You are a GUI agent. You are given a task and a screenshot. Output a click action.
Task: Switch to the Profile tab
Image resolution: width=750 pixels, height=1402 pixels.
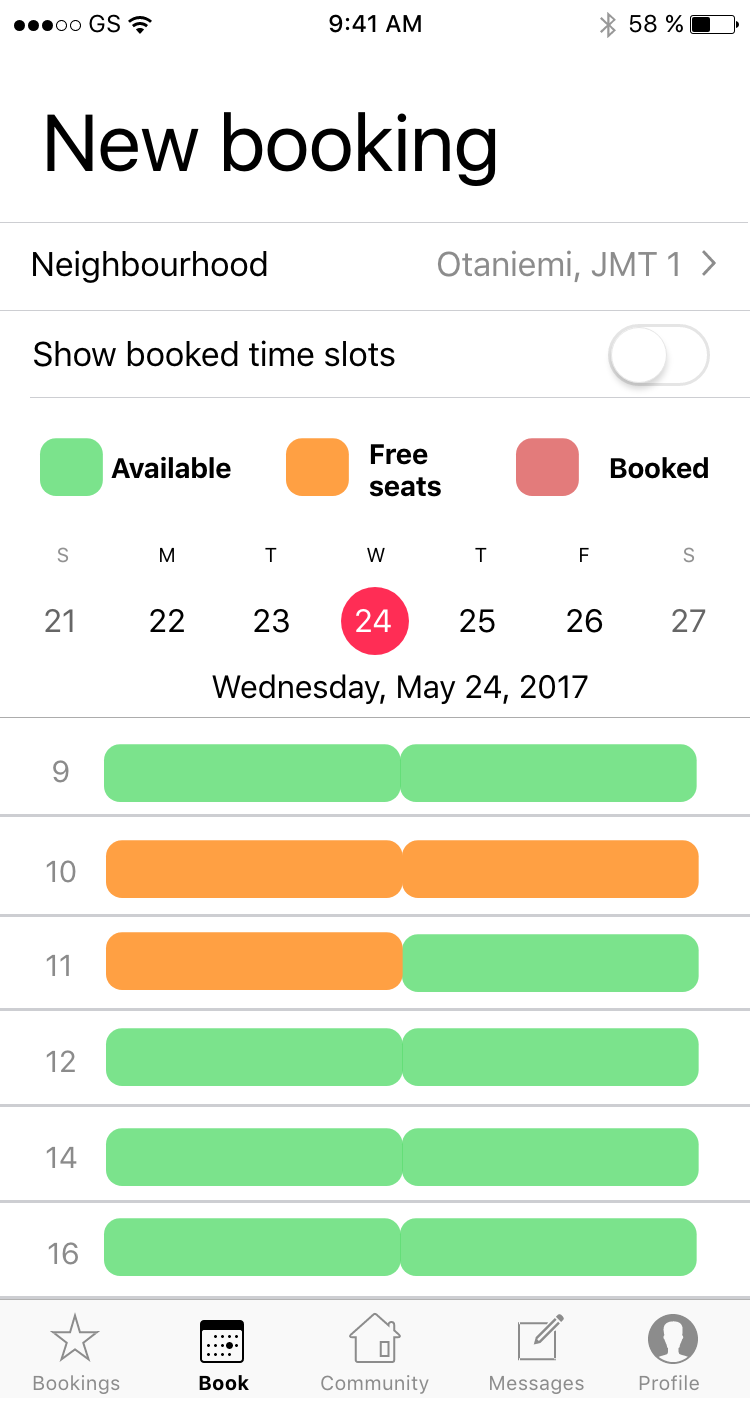click(x=670, y=1353)
